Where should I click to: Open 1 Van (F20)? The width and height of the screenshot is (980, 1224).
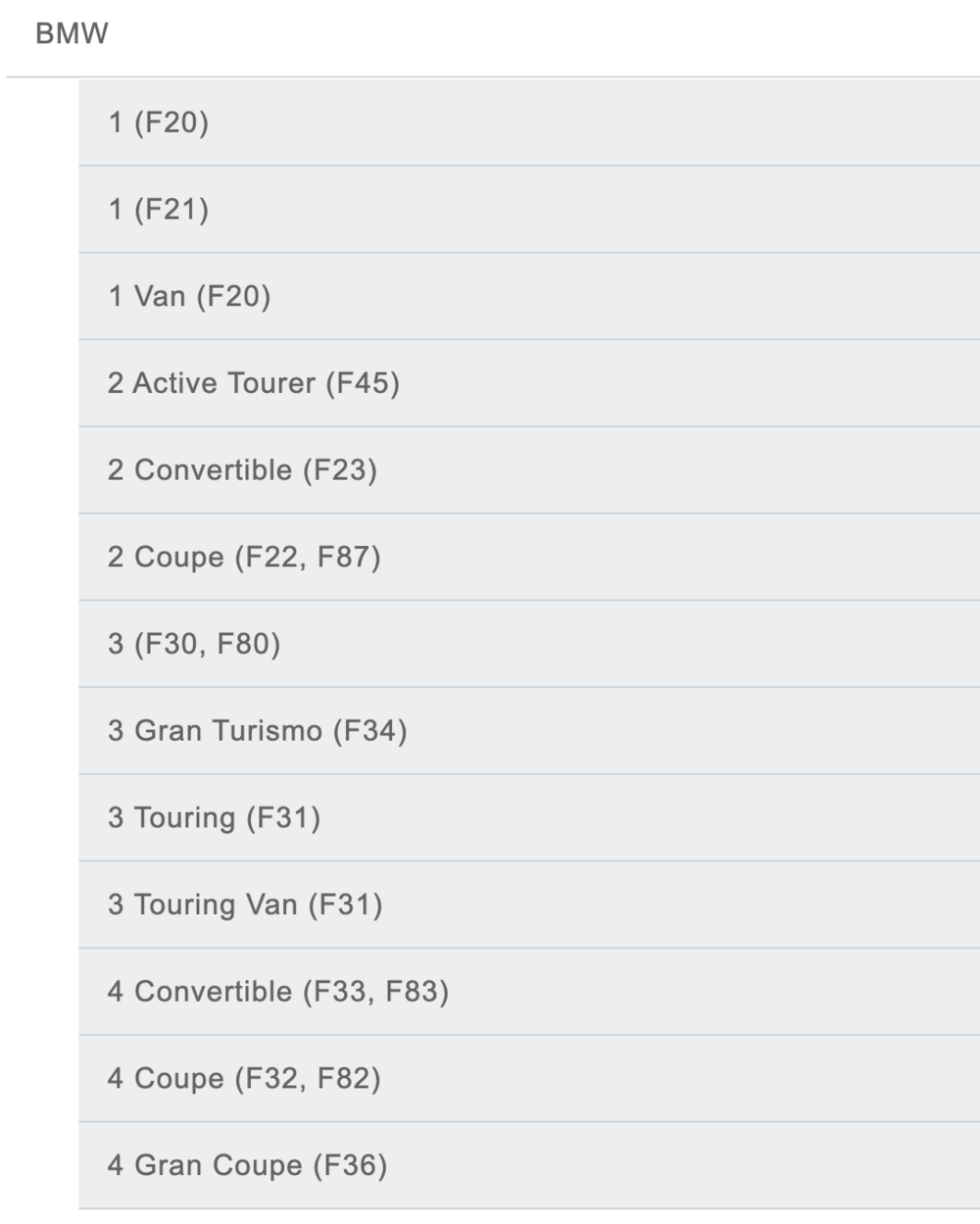coord(529,297)
